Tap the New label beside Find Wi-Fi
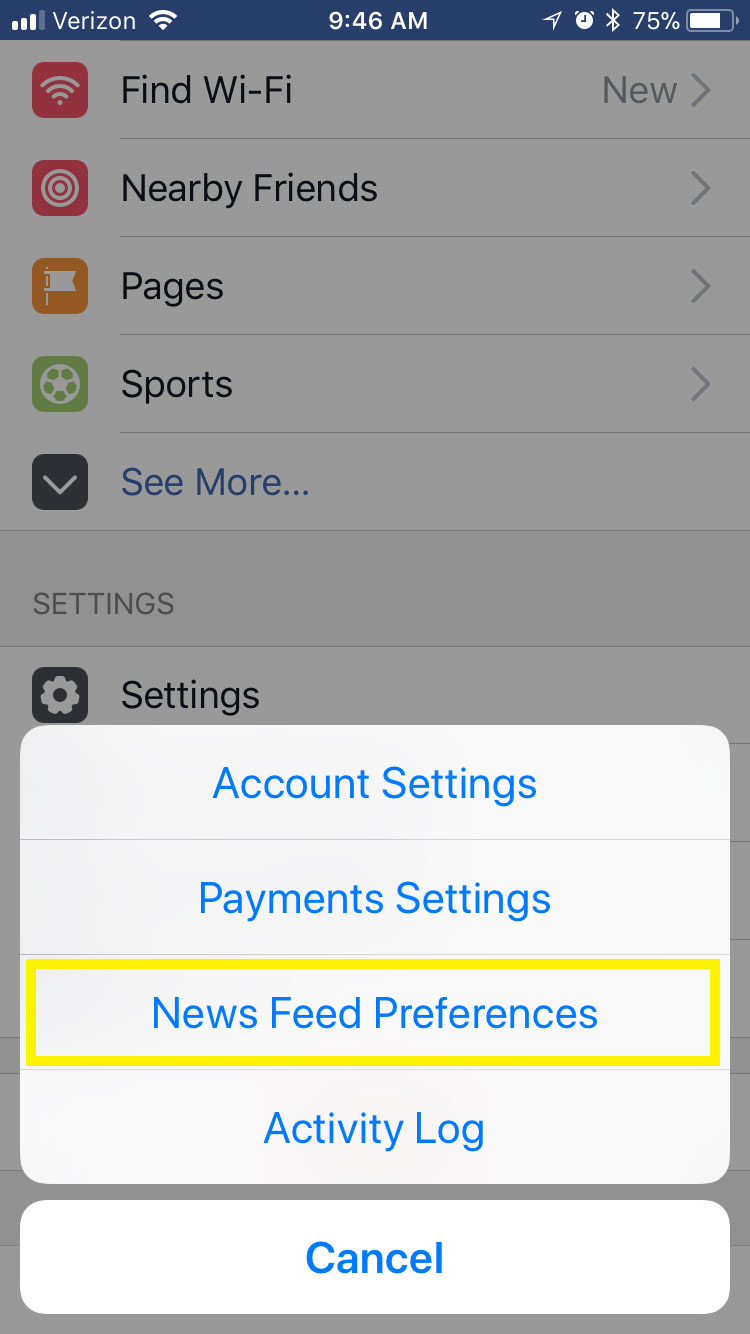 coord(639,89)
